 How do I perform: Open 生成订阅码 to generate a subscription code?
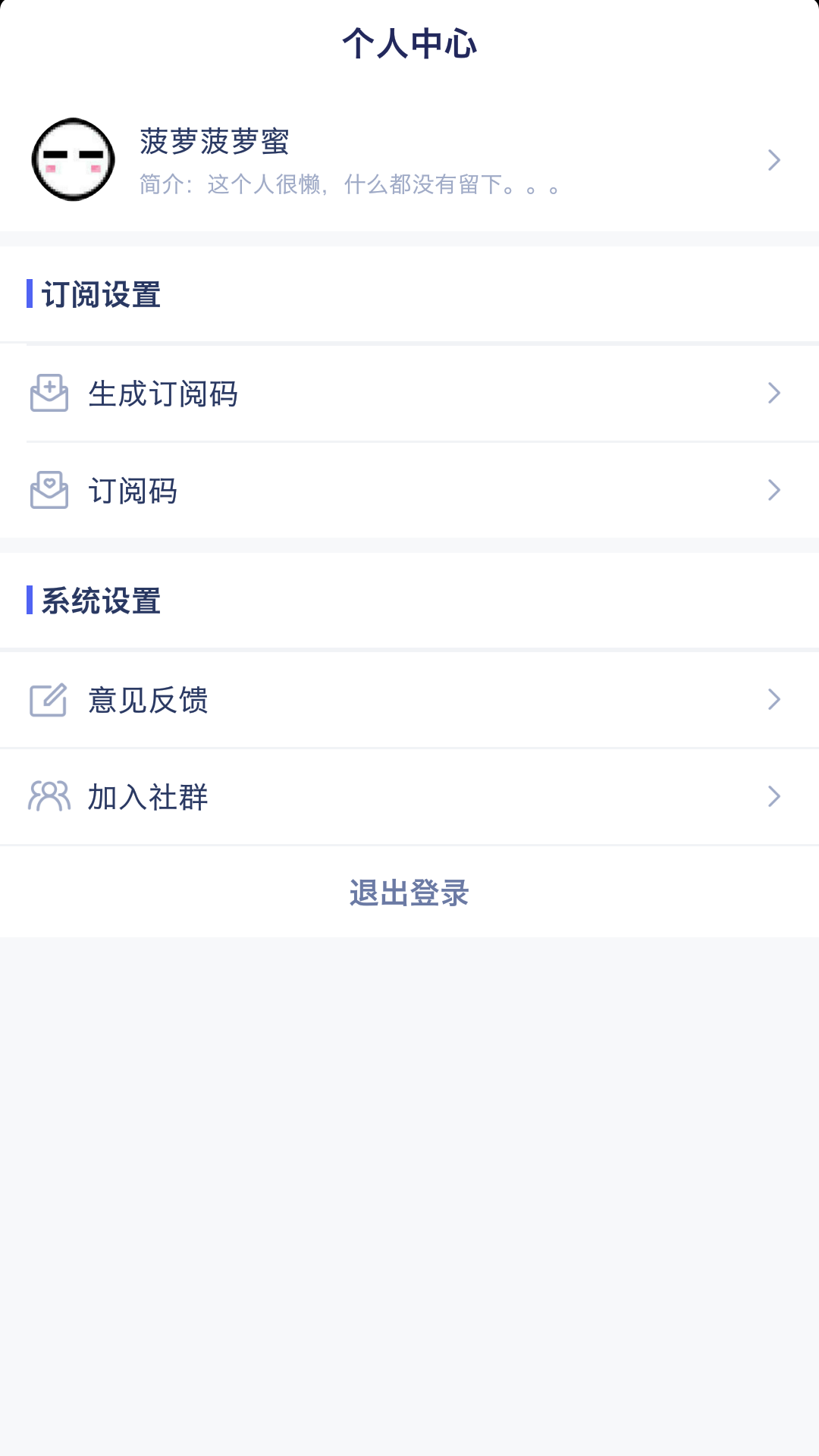click(409, 394)
